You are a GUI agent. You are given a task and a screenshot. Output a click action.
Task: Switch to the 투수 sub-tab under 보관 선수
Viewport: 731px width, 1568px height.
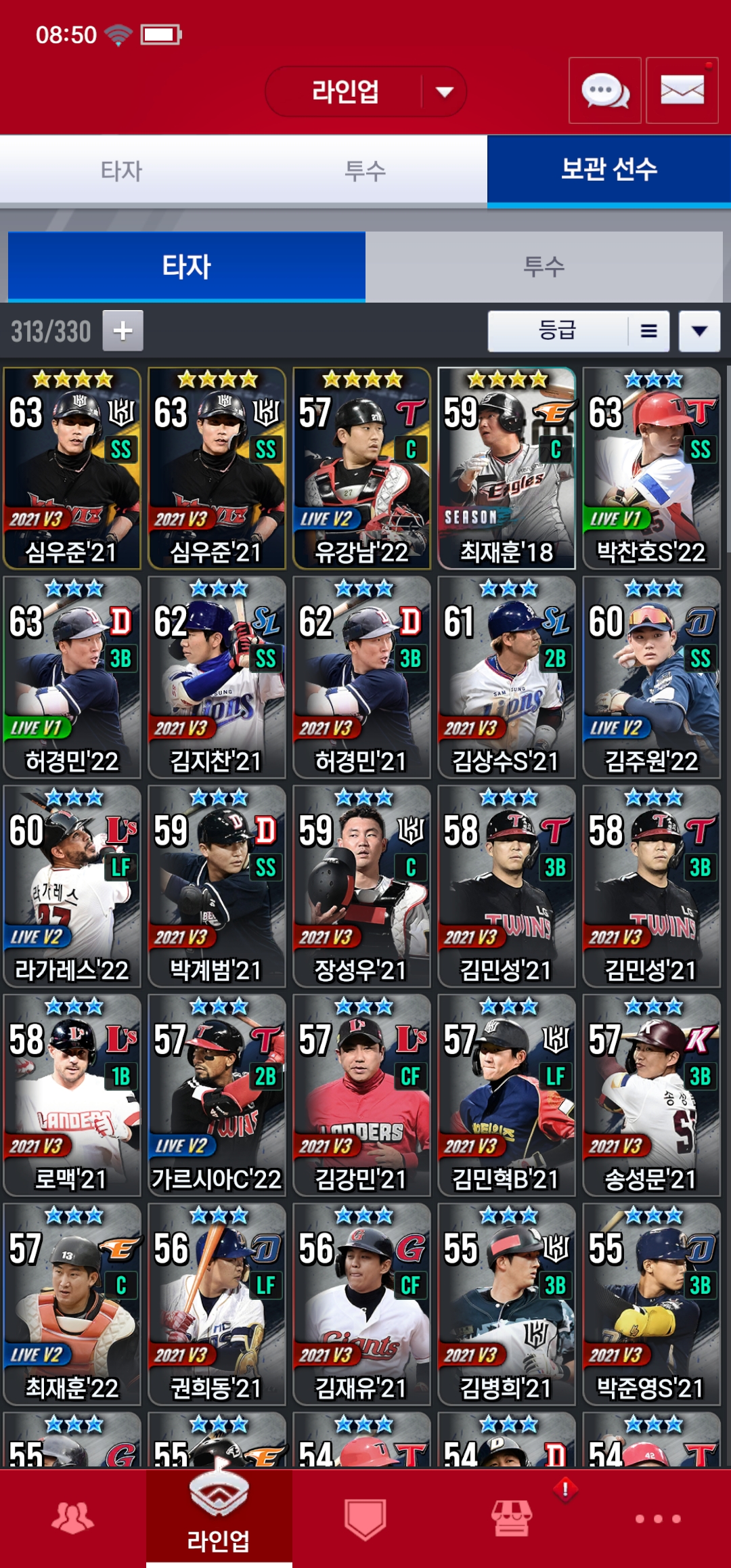pos(544,267)
